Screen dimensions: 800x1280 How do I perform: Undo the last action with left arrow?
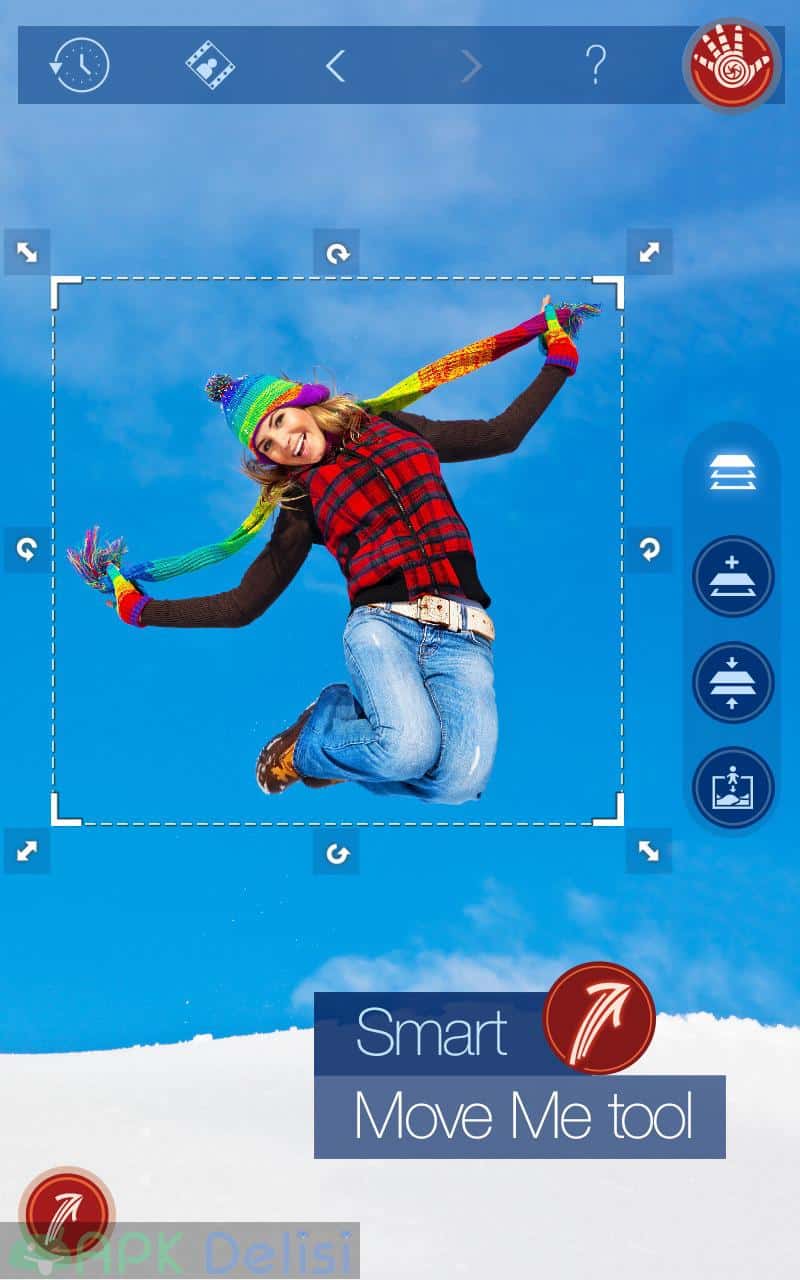[335, 66]
